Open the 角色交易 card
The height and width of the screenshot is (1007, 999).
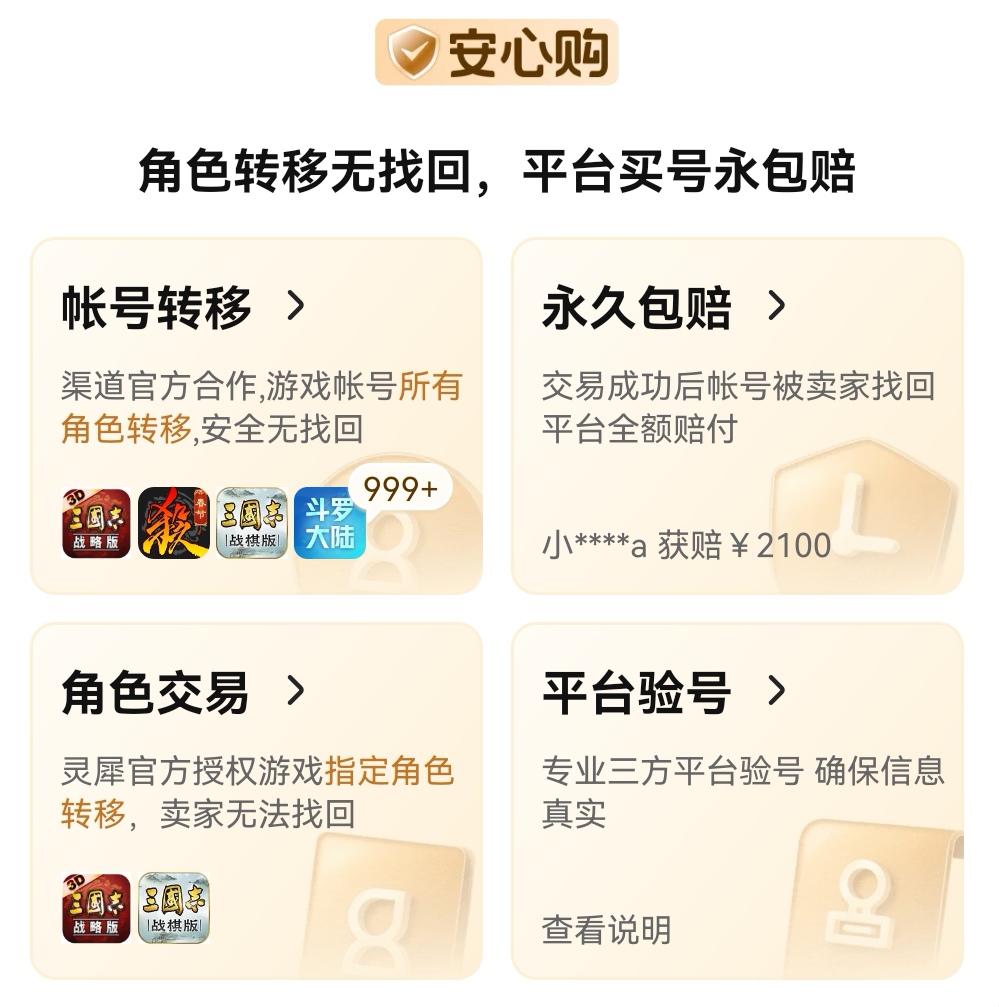pos(180,693)
